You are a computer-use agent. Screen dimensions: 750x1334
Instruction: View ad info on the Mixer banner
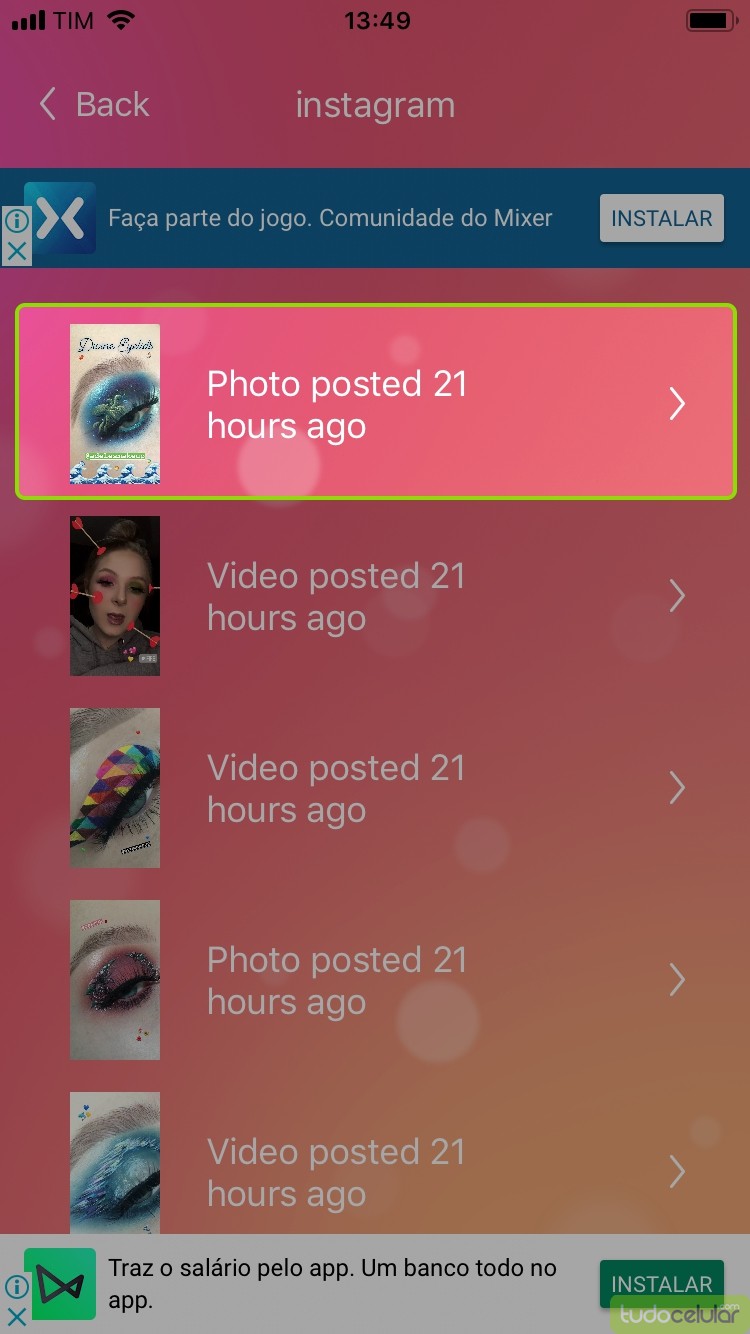pyautogui.click(x=17, y=221)
